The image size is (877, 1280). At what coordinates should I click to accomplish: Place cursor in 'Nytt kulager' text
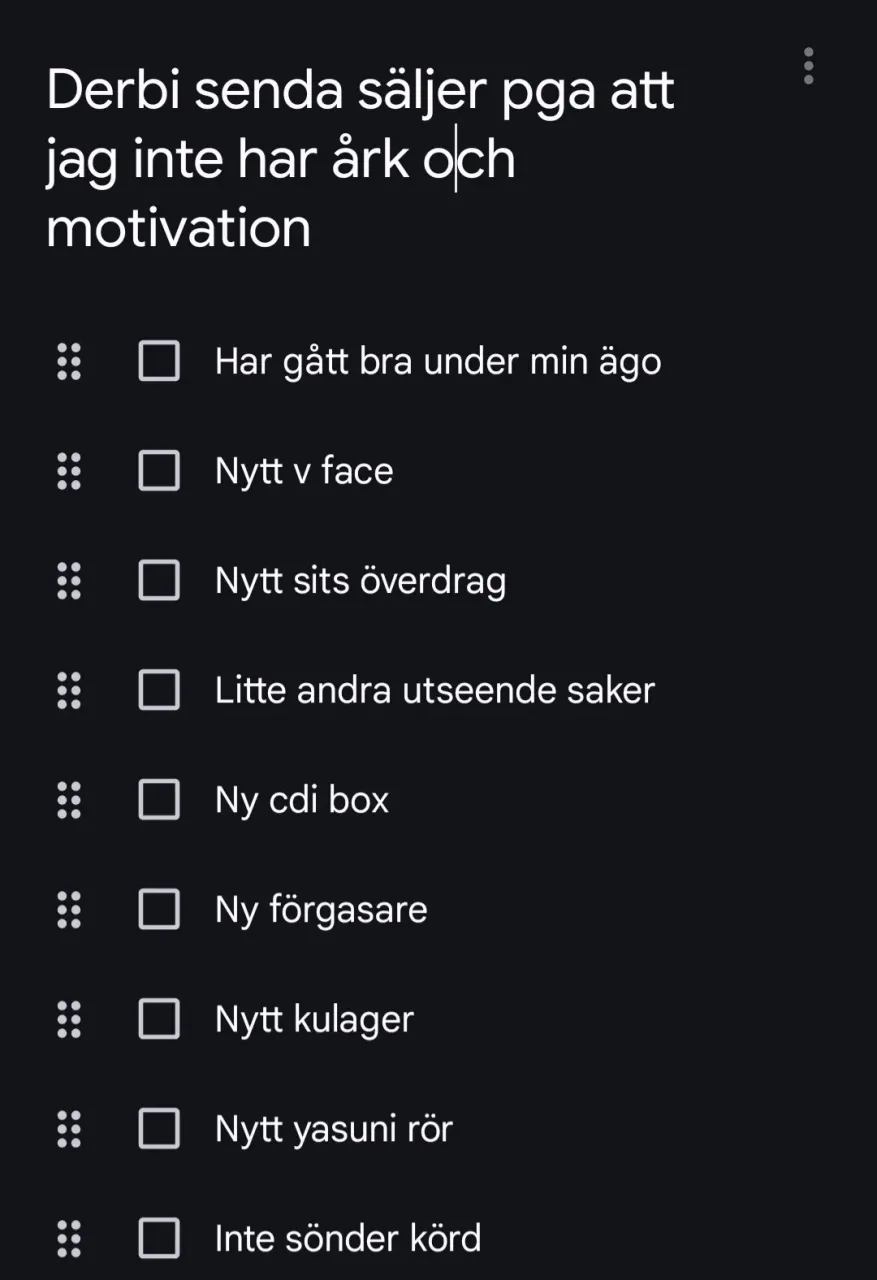[314, 1019]
